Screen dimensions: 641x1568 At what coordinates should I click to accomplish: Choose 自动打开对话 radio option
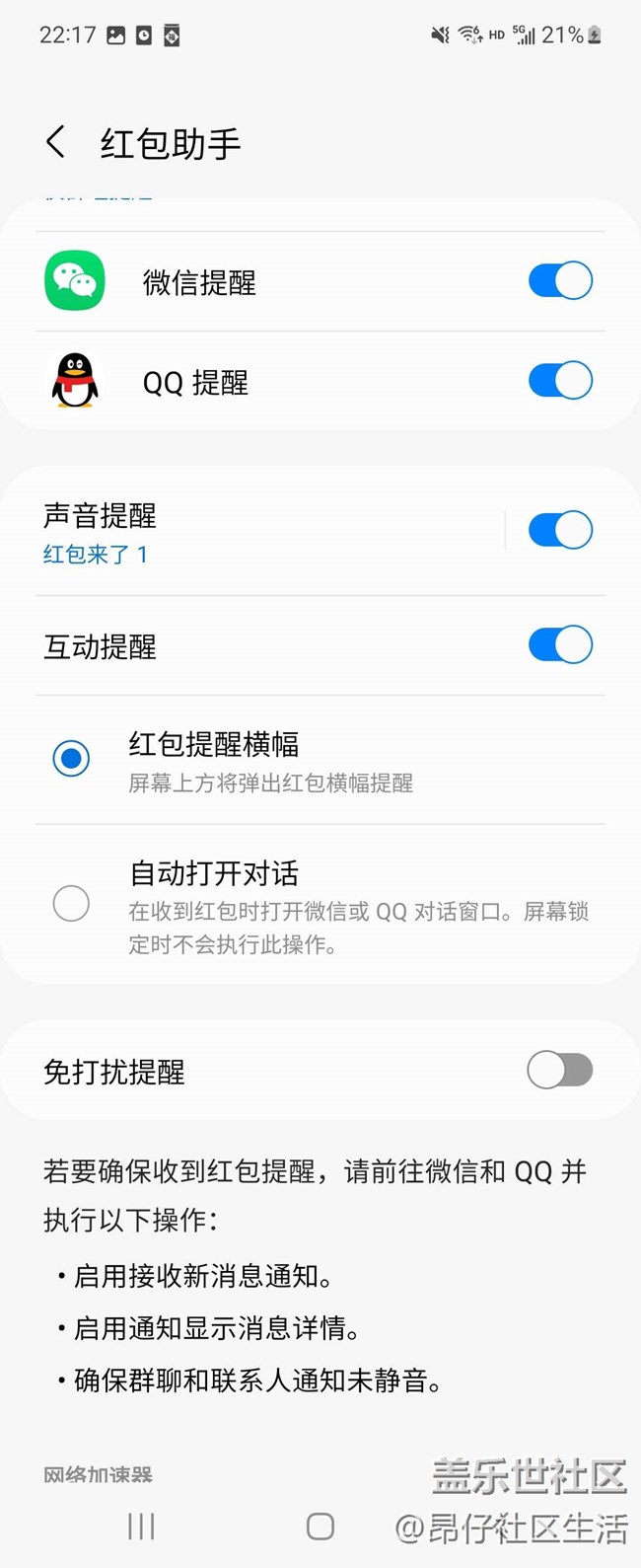71,903
